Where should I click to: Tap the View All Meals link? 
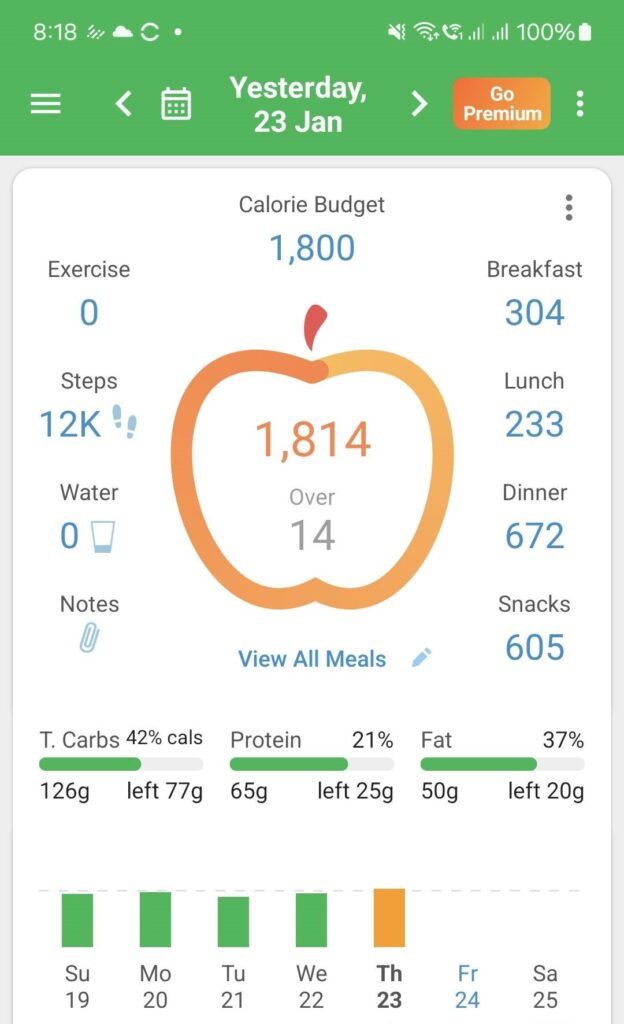(312, 659)
